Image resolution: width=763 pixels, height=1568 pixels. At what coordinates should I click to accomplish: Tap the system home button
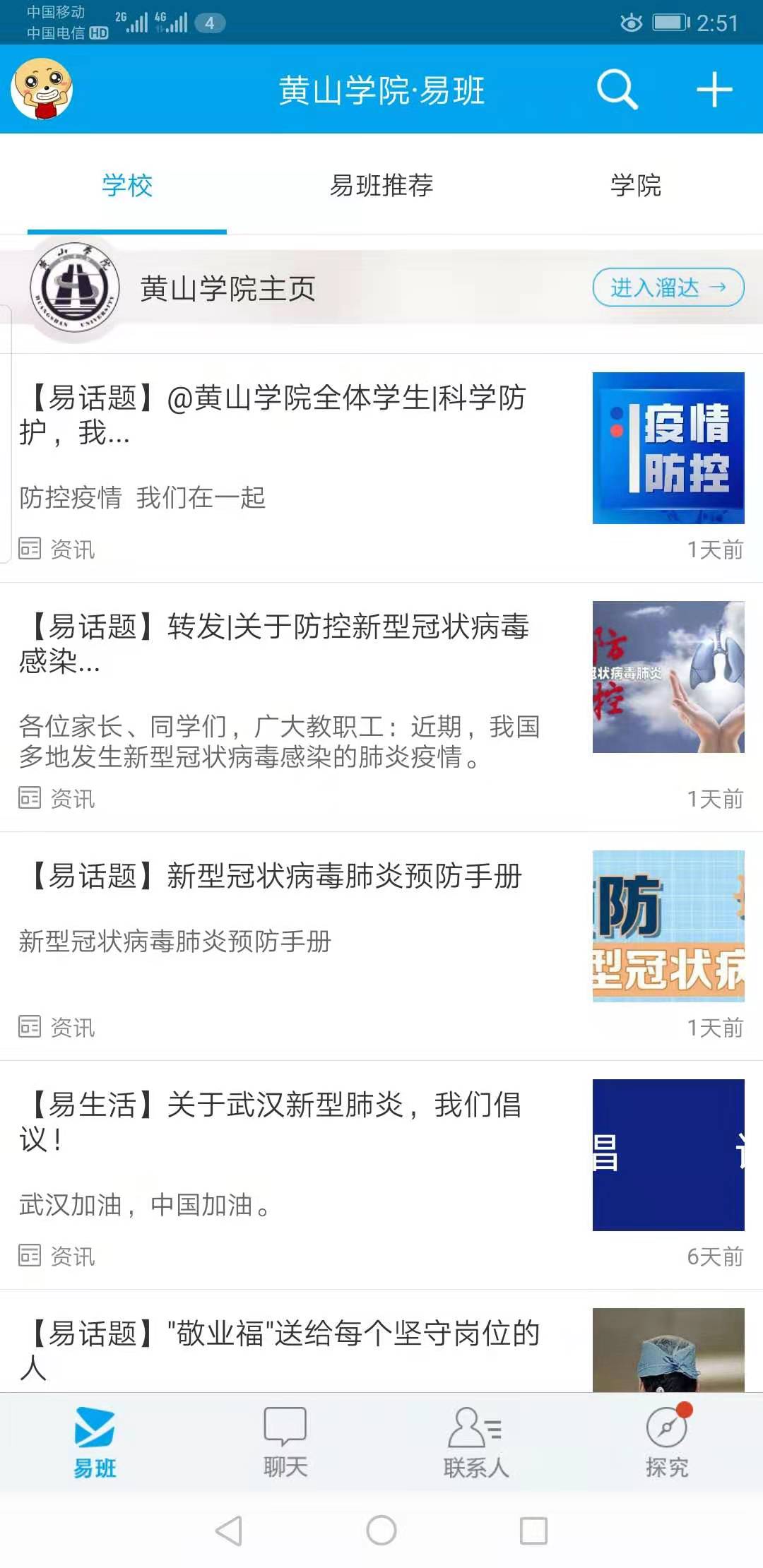point(381,1531)
